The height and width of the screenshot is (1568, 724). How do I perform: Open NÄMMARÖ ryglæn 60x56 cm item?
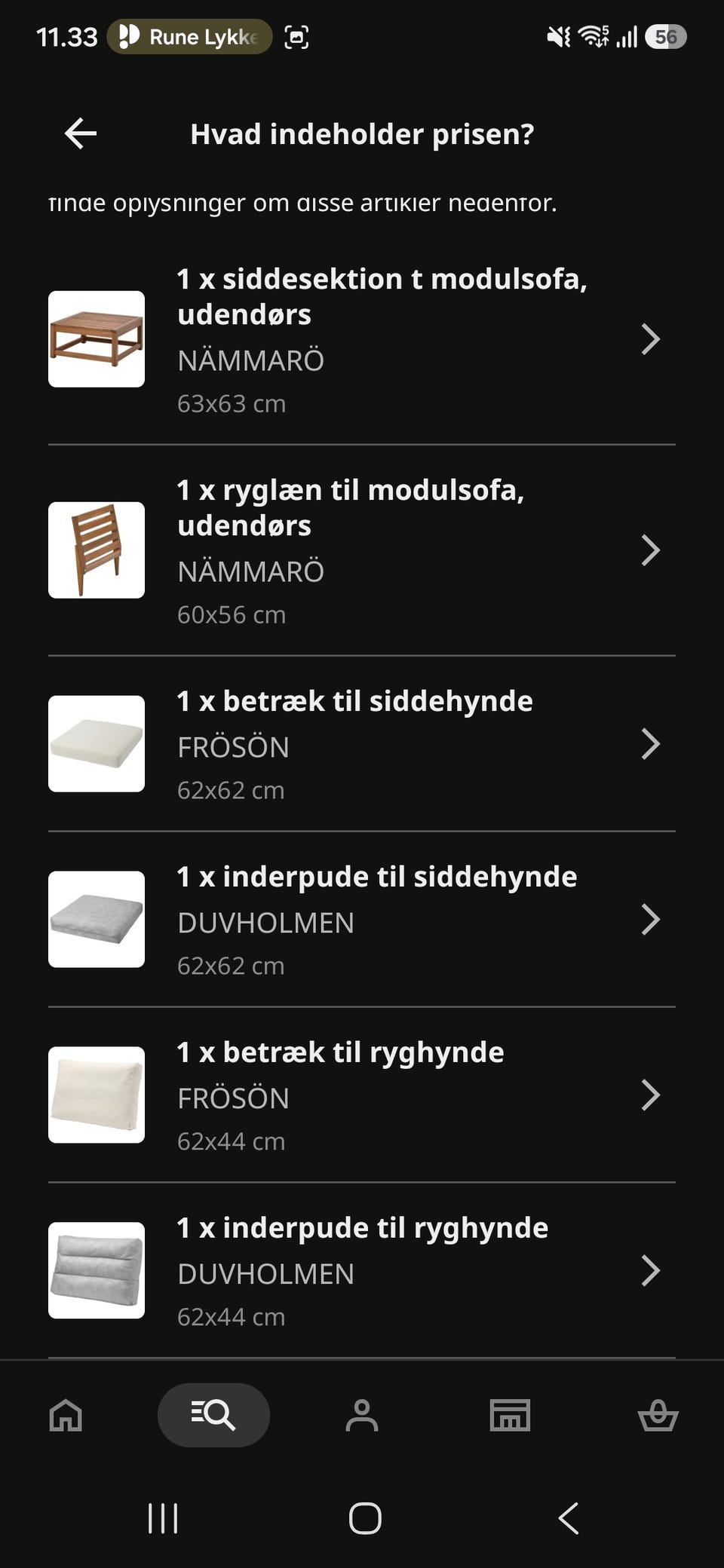(362, 550)
